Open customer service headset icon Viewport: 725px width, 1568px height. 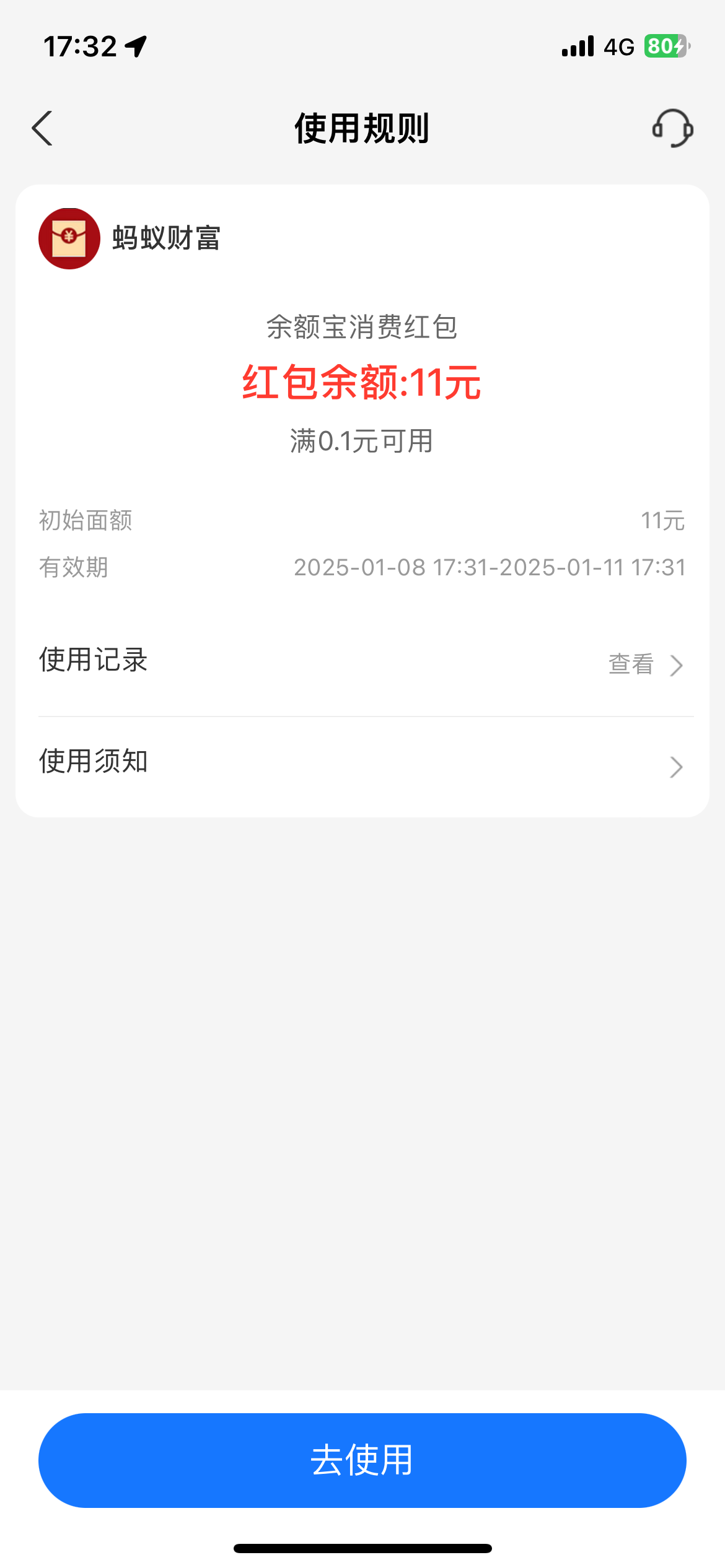click(672, 128)
